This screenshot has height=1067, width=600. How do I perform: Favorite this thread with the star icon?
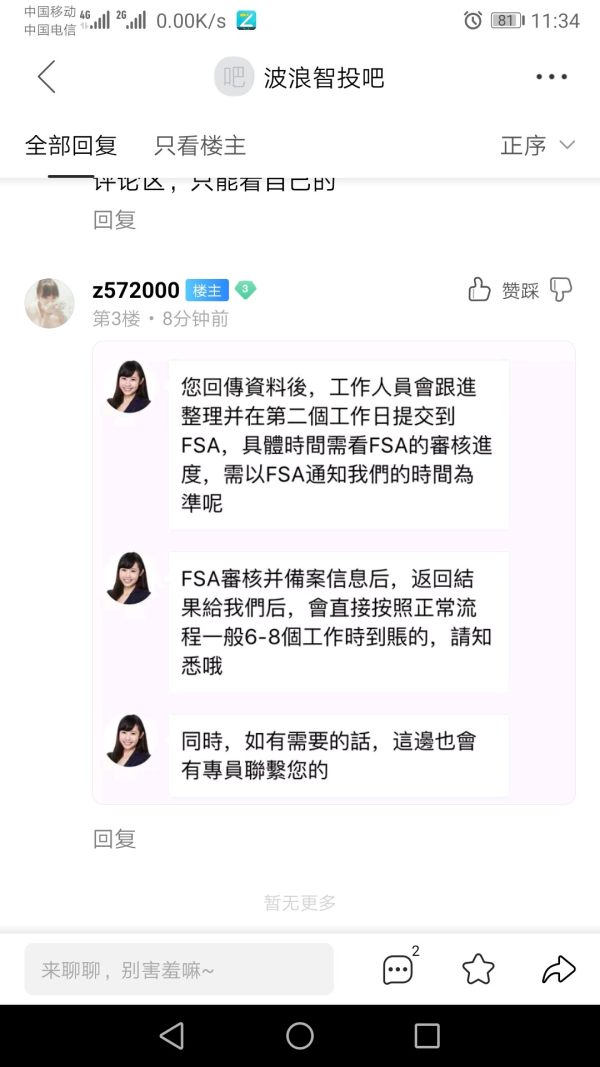pos(478,969)
